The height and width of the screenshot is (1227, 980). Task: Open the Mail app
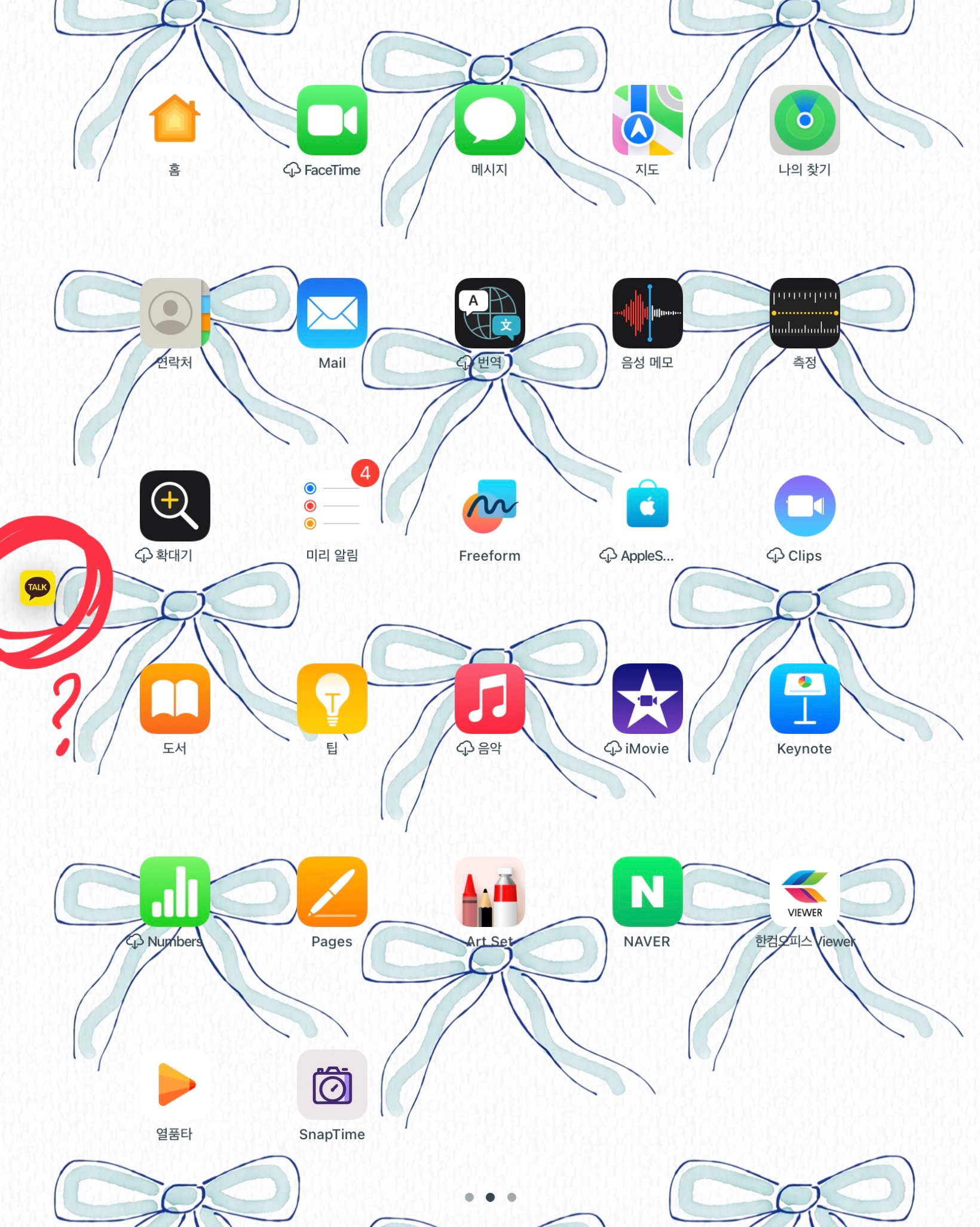click(x=332, y=313)
